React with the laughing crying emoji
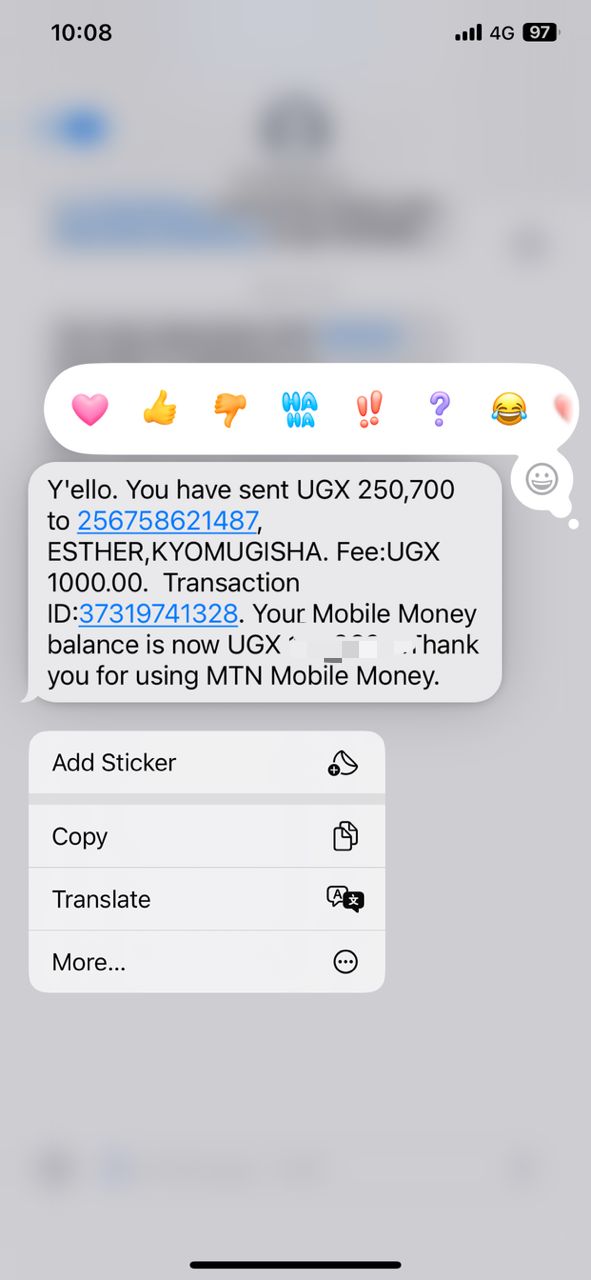The image size is (591, 1280). 509,409
